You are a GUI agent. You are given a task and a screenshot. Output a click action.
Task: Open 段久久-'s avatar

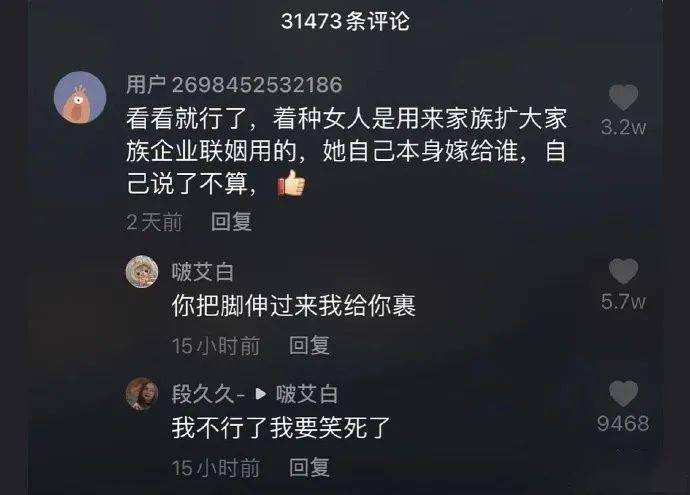(141, 394)
